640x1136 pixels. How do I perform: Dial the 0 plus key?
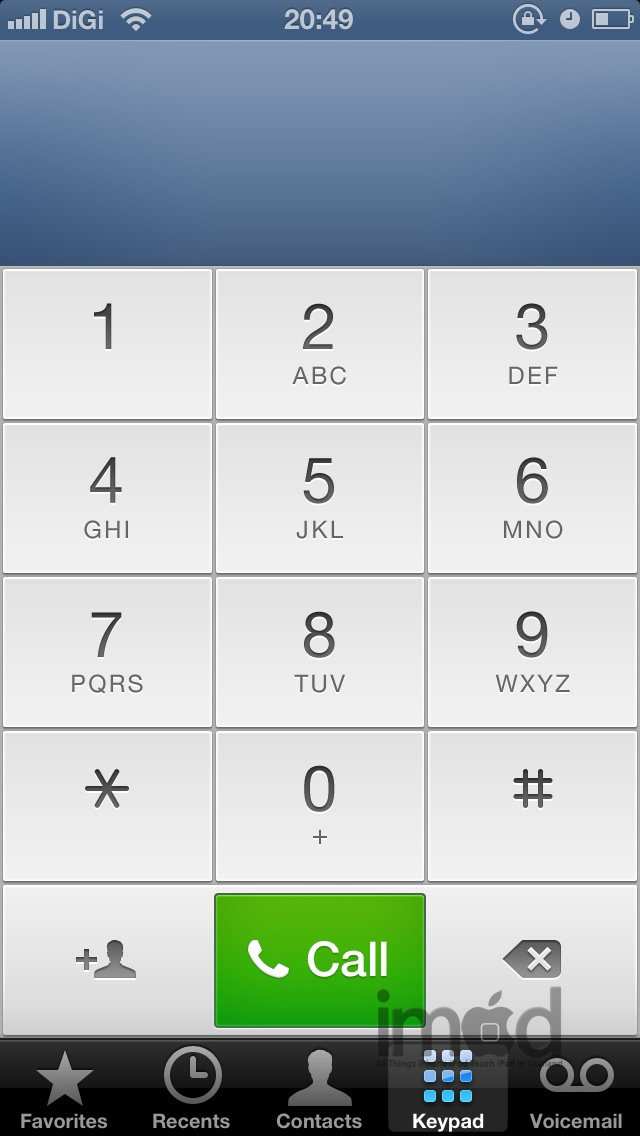[319, 806]
